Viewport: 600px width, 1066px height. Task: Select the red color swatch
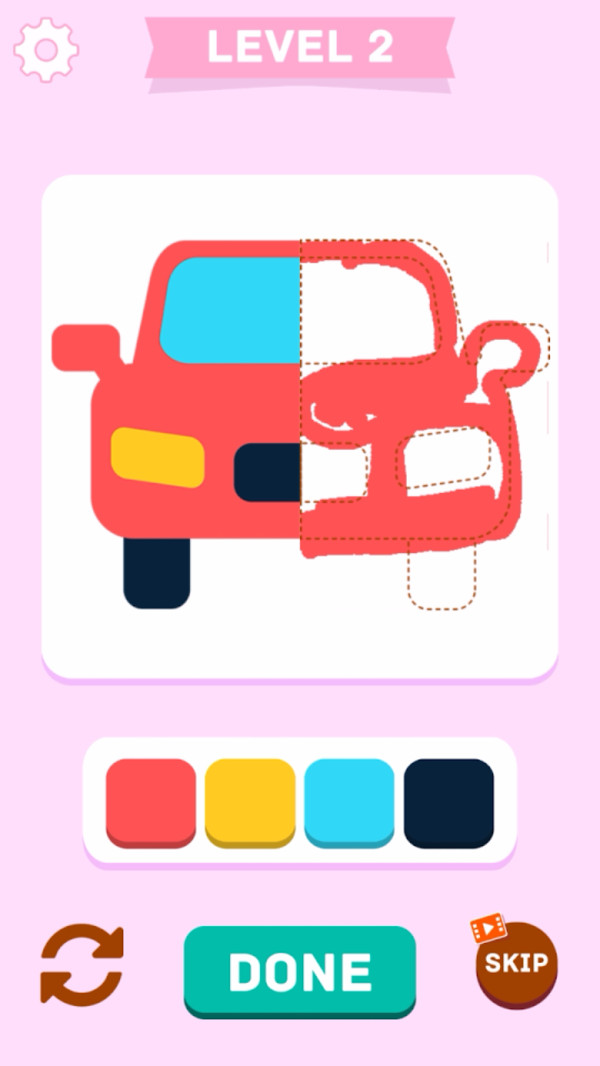(x=151, y=801)
